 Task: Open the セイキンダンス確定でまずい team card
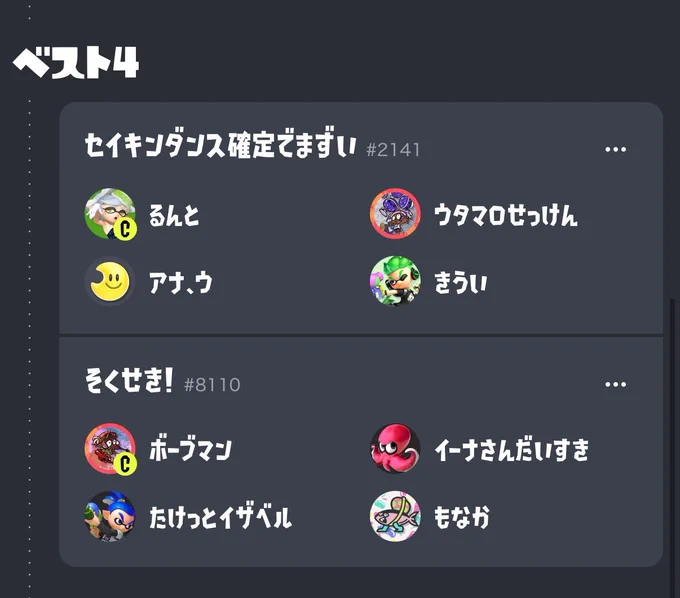click(x=361, y=218)
